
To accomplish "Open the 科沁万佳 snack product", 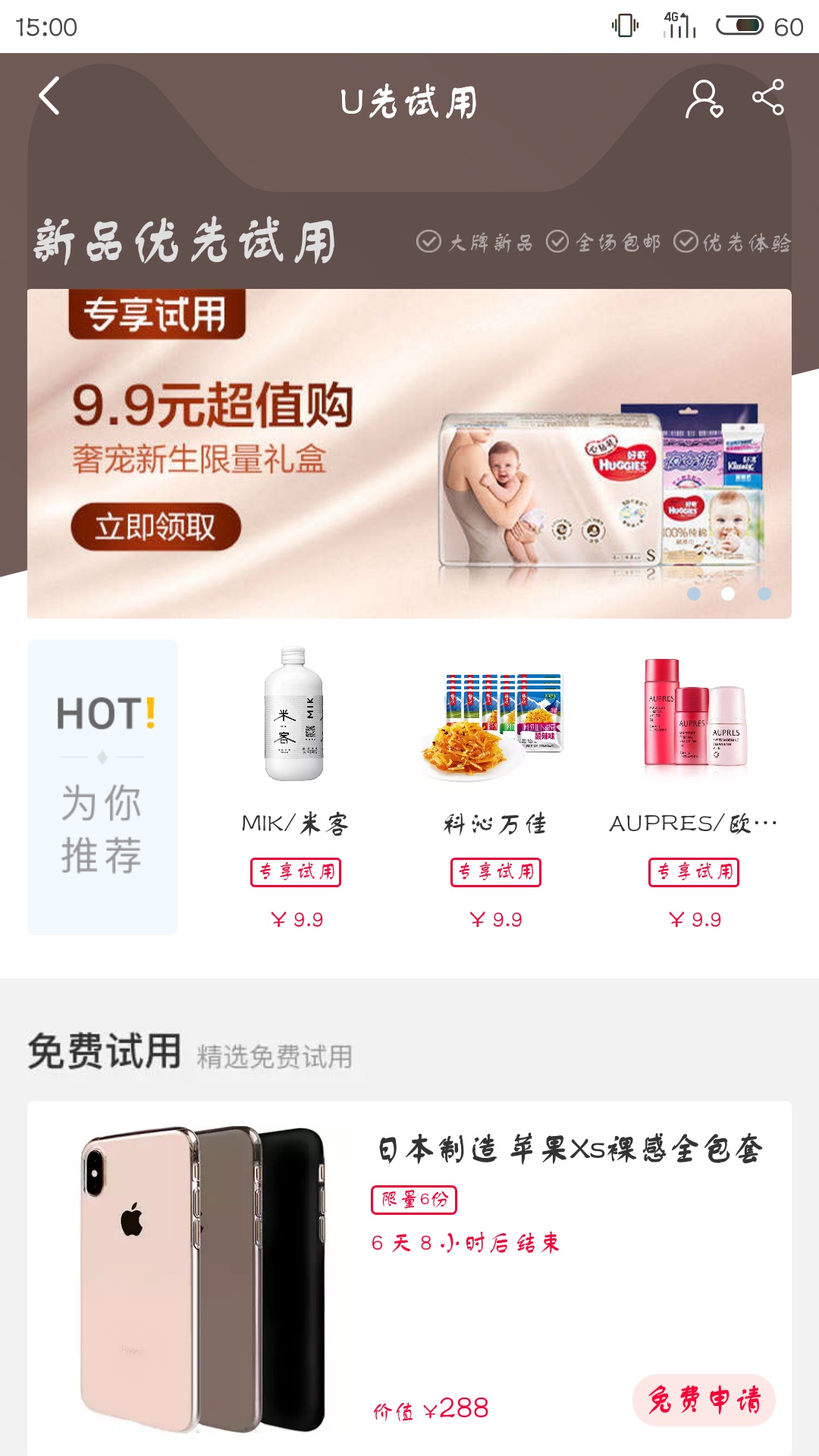I will tap(494, 781).
